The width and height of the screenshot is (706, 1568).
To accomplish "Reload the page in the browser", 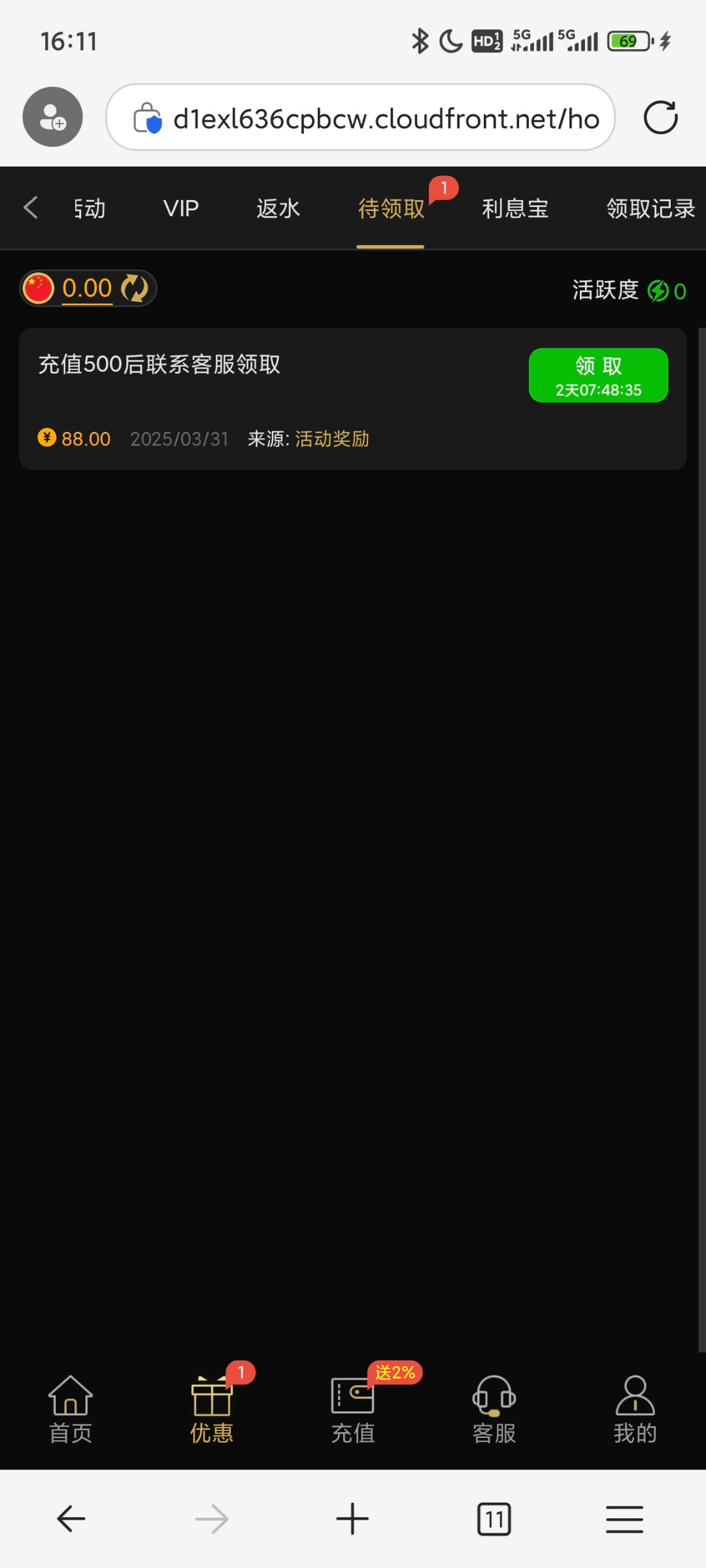I will point(660,118).
